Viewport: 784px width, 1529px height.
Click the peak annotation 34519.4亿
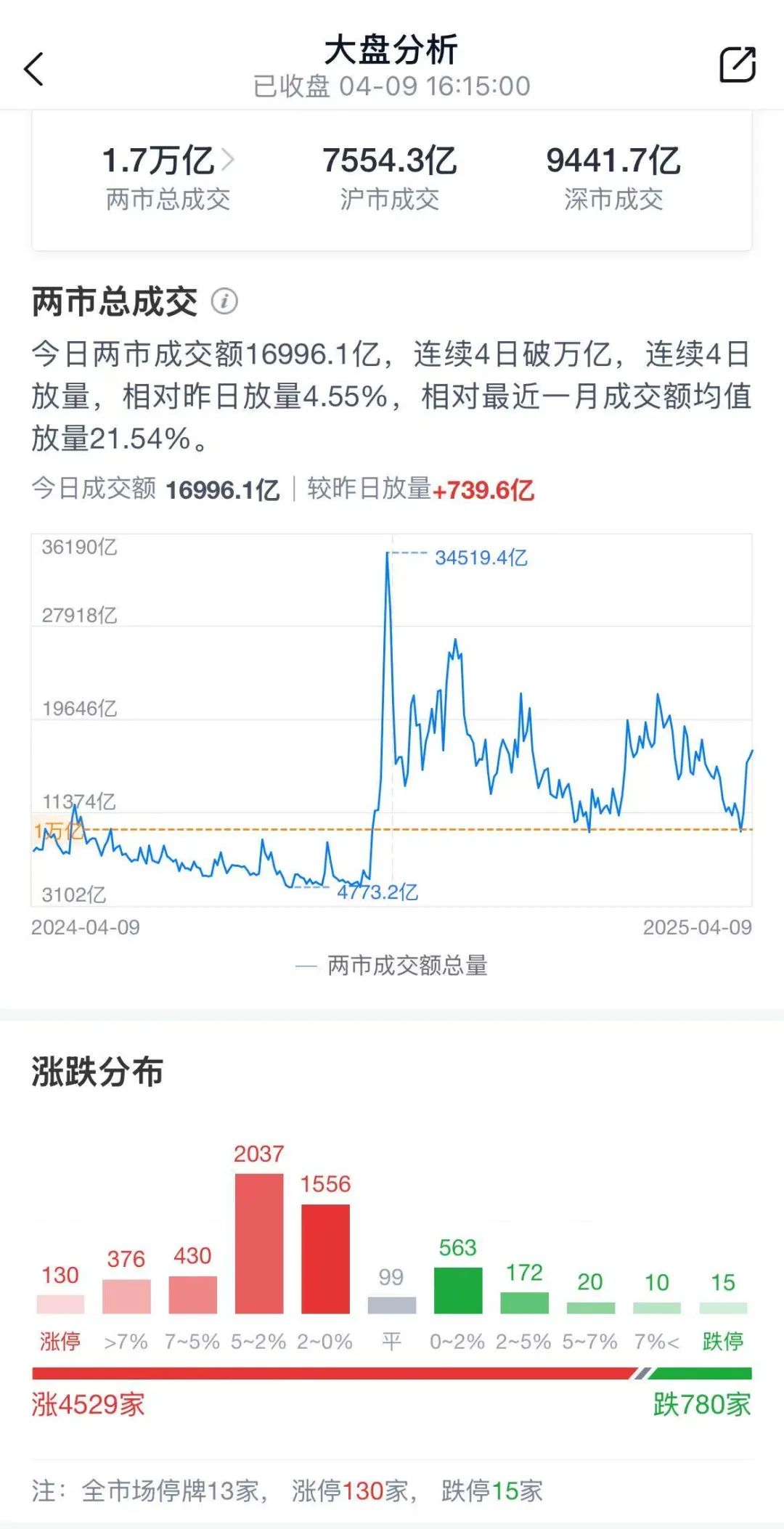click(x=481, y=558)
